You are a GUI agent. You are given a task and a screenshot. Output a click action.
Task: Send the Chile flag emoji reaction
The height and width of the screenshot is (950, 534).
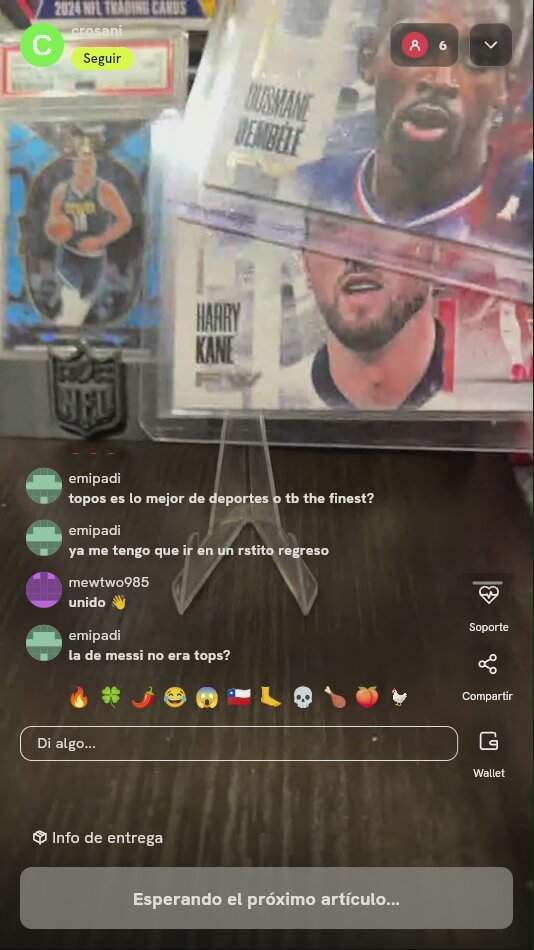(239, 697)
